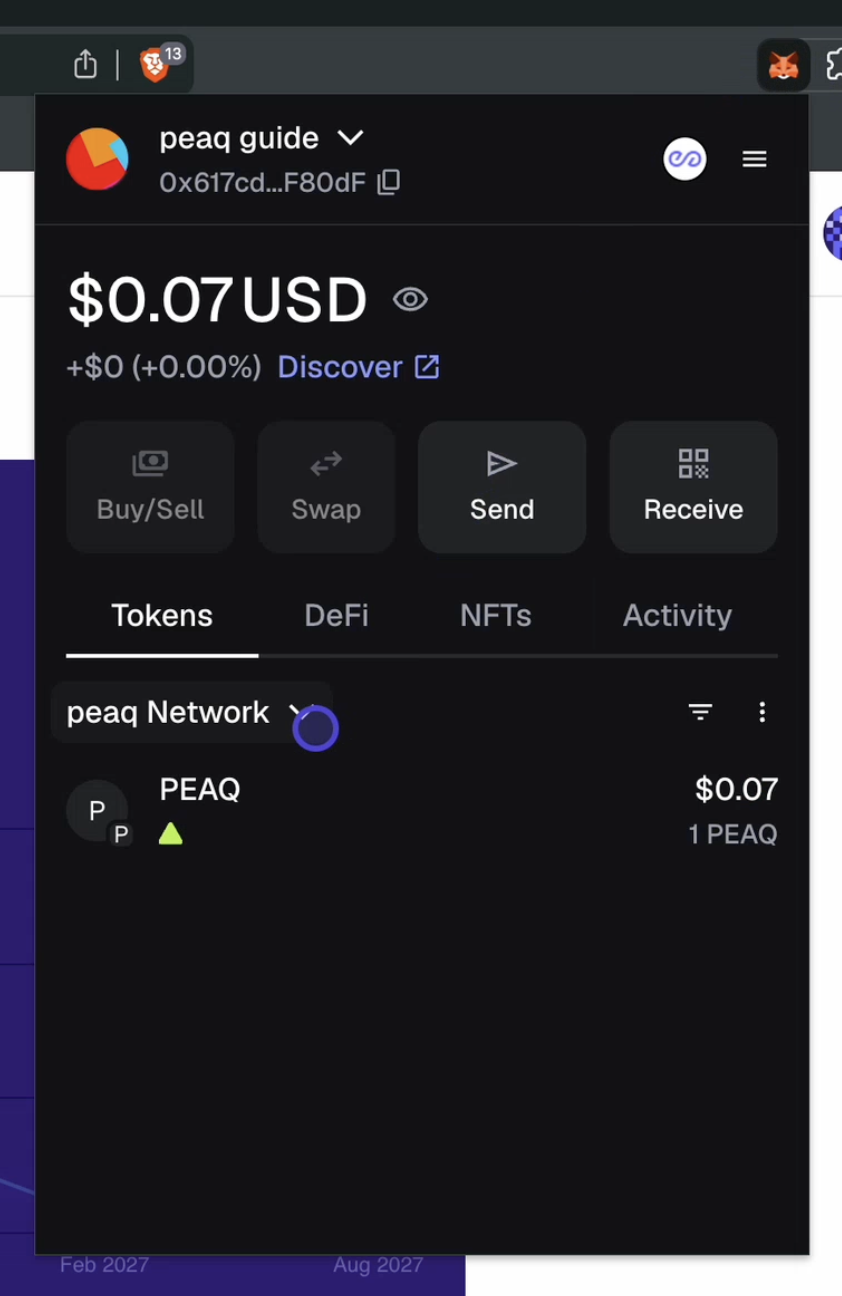Open the token list overflow menu

pyautogui.click(x=762, y=712)
